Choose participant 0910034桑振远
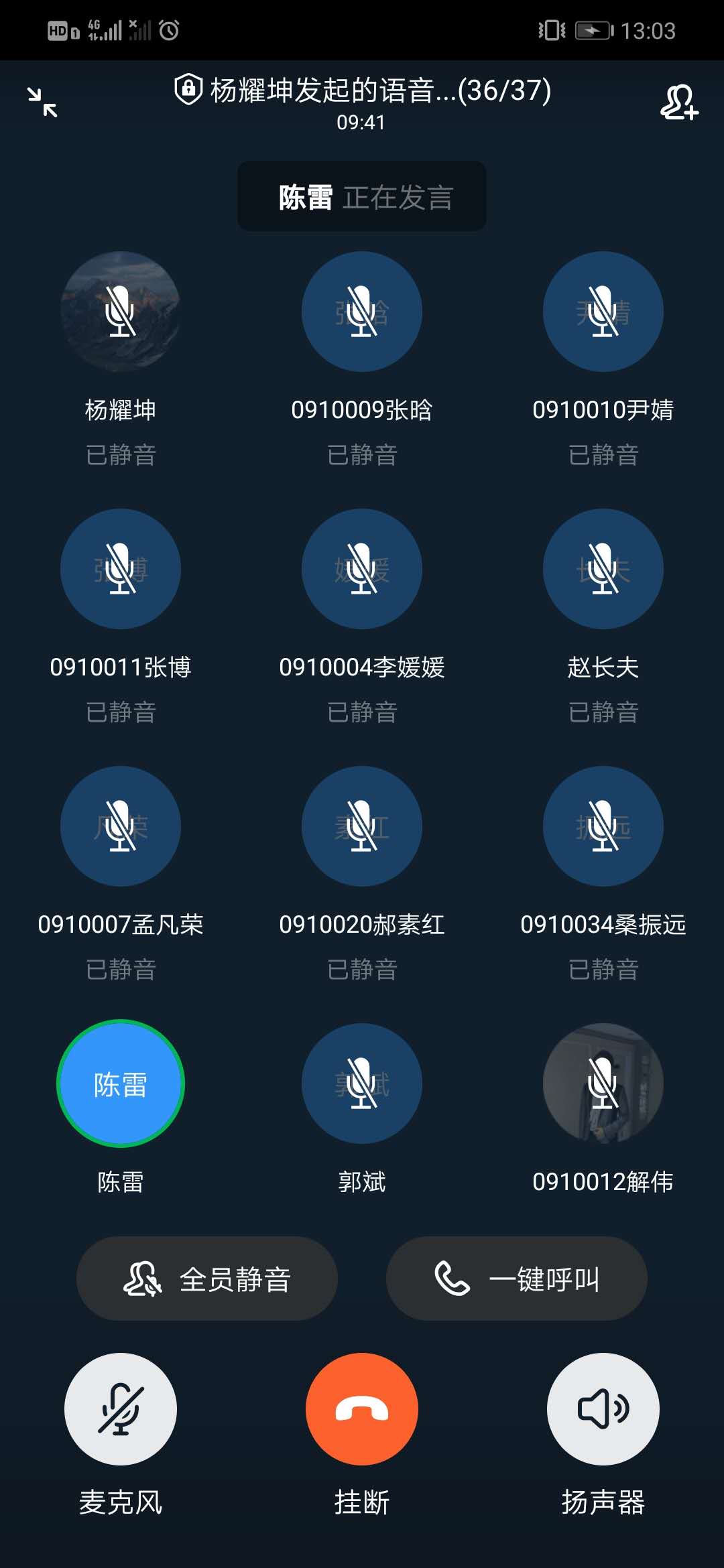The height and width of the screenshot is (1568, 724). pyautogui.click(x=603, y=826)
